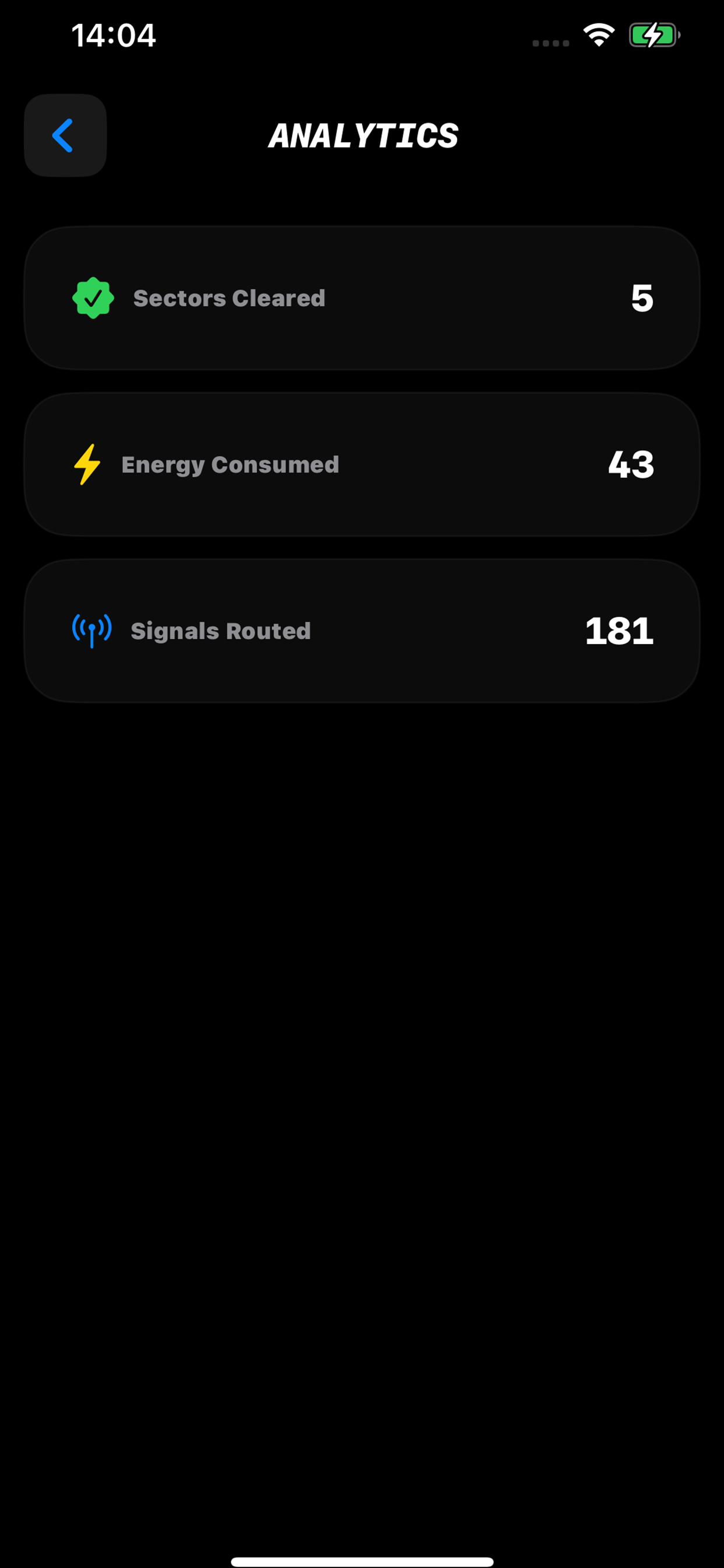The height and width of the screenshot is (1568, 724).
Task: Go back from the Analytics screen
Action: 65,135
